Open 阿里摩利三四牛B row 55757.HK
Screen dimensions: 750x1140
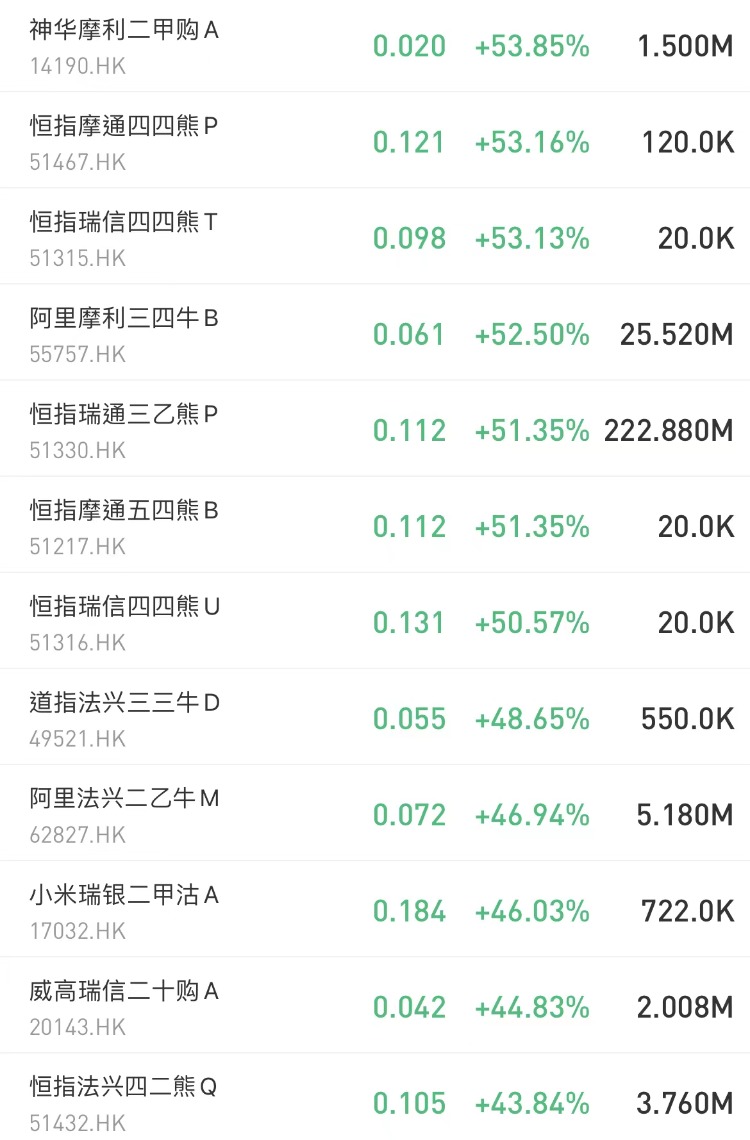pyautogui.click(x=125, y=334)
